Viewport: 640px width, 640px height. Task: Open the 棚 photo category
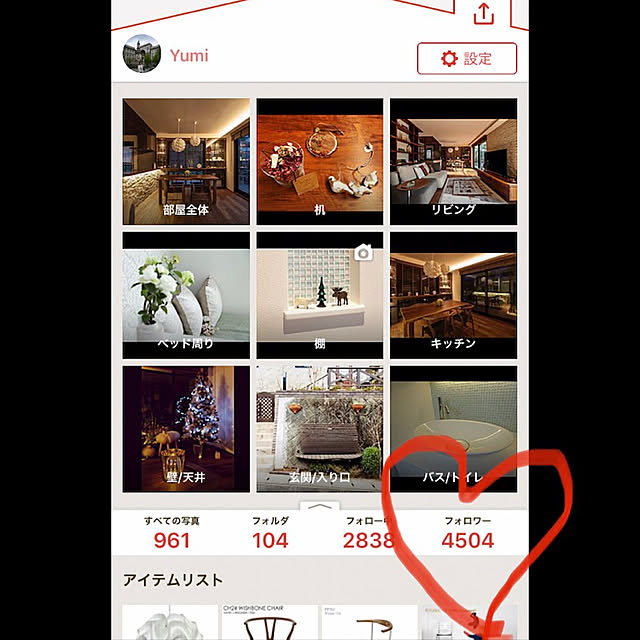[320, 296]
